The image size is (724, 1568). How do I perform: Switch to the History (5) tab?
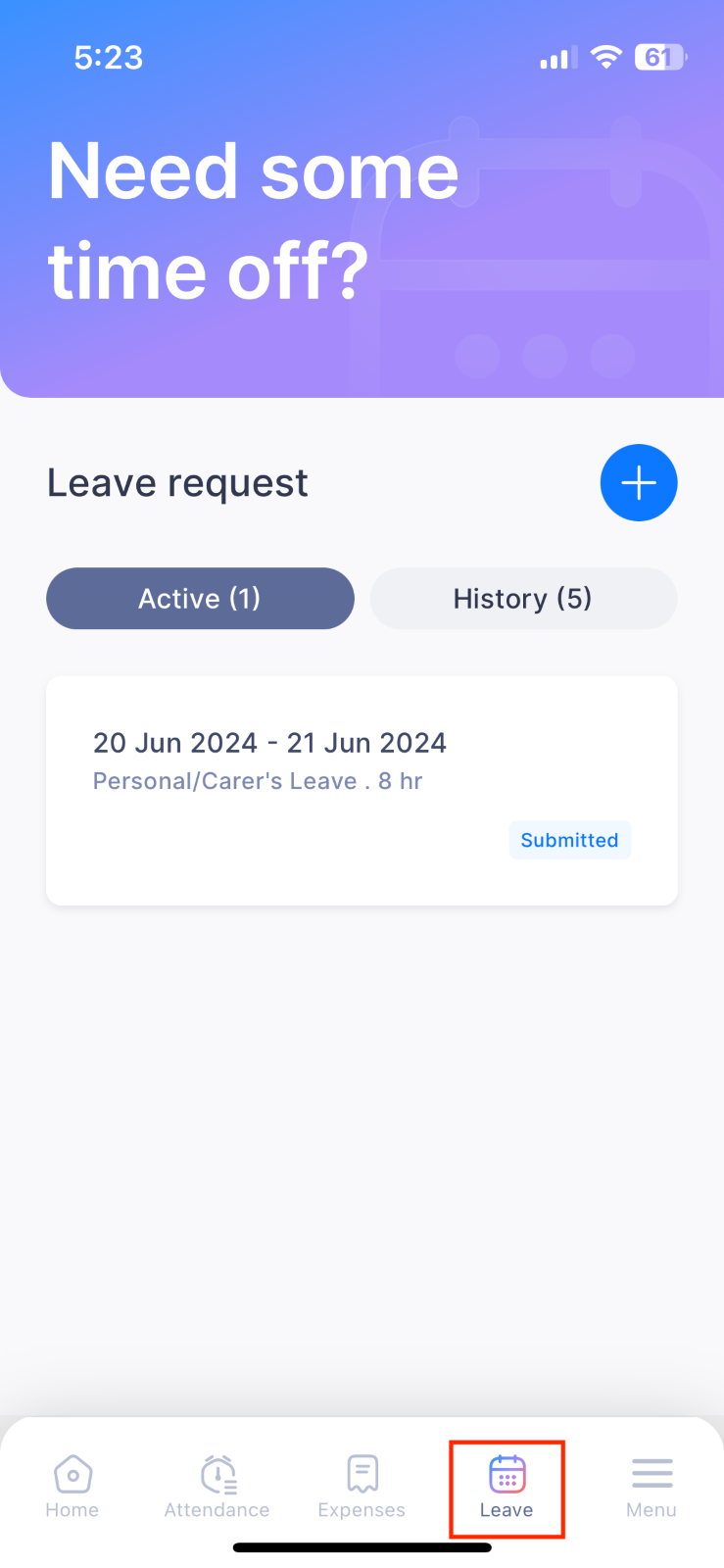(x=523, y=598)
